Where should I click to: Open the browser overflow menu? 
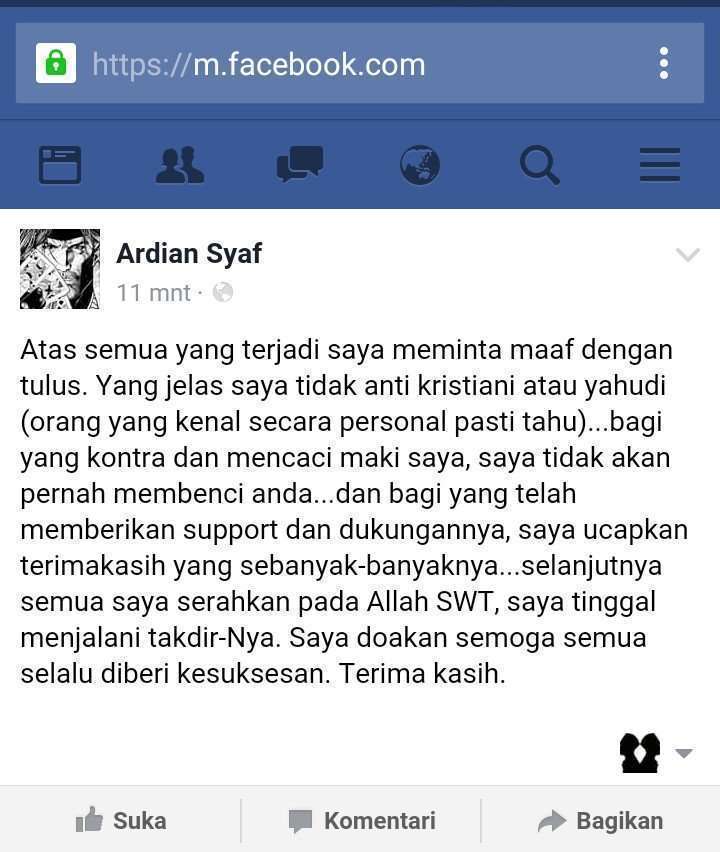(x=663, y=64)
